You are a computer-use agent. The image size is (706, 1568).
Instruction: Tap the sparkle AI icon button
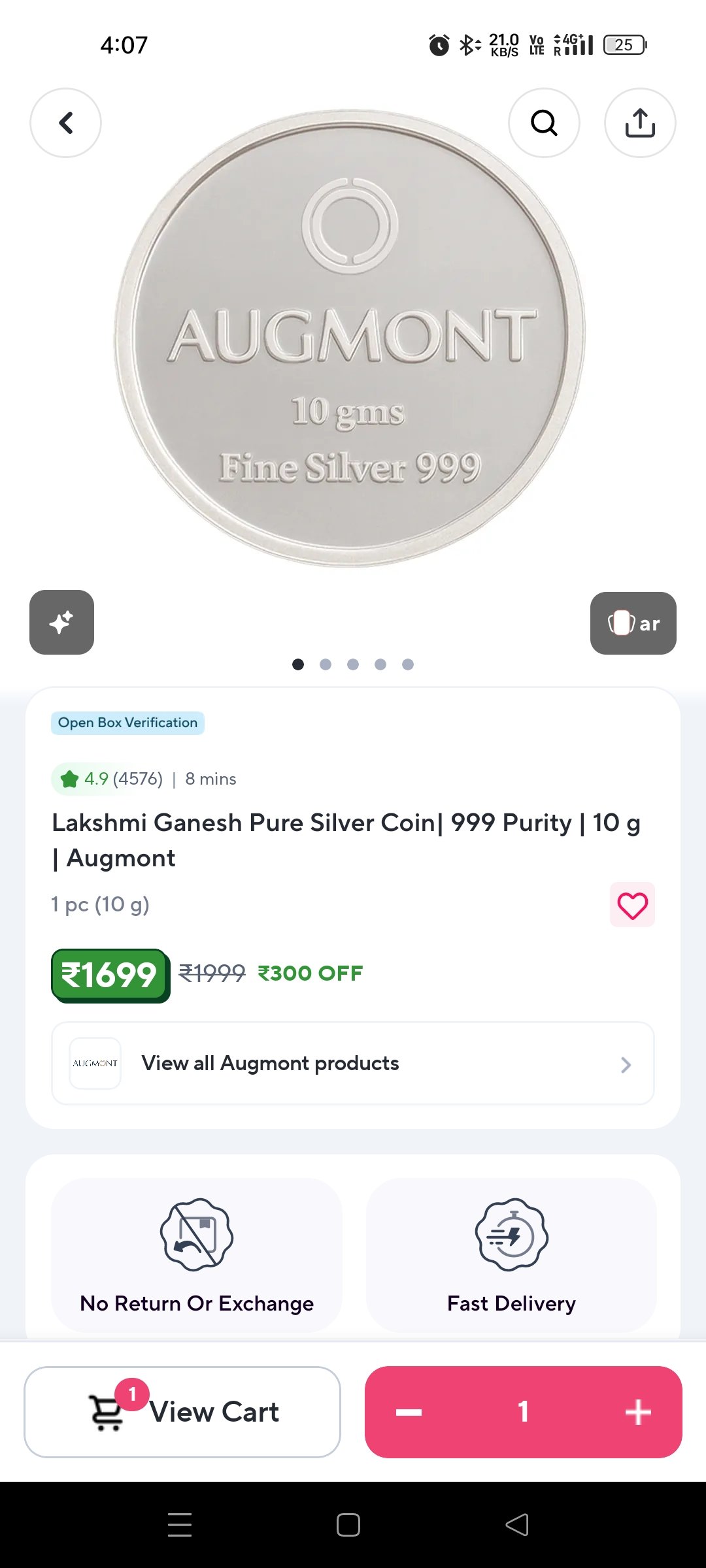61,622
